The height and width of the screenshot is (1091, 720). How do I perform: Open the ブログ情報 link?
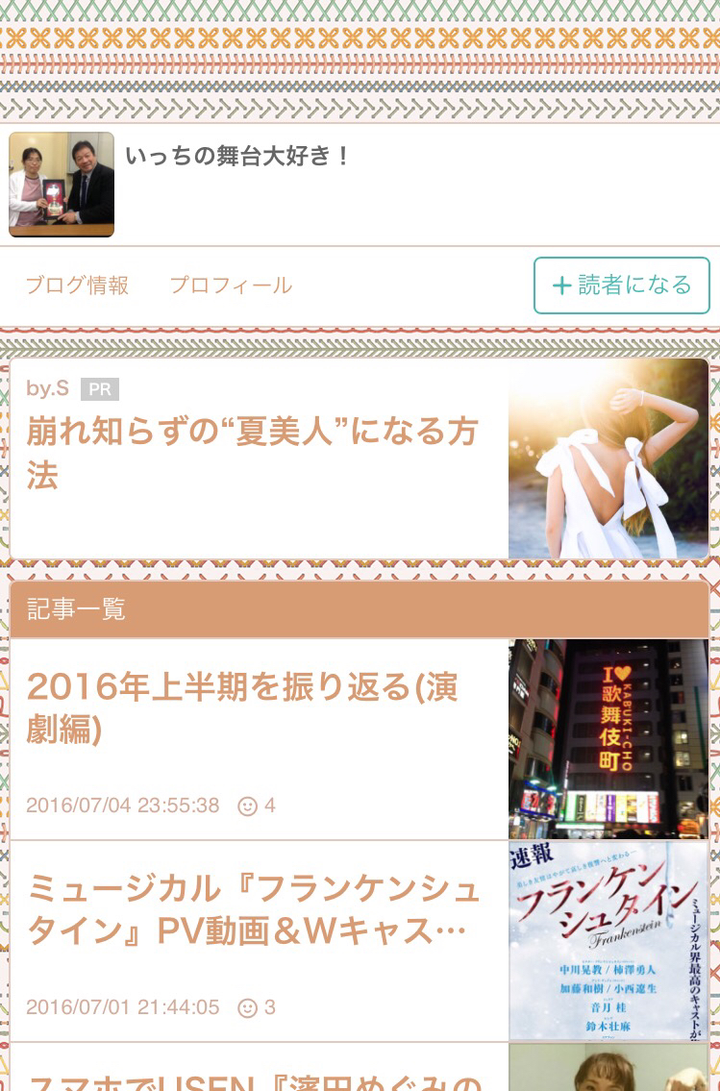pyautogui.click(x=77, y=285)
